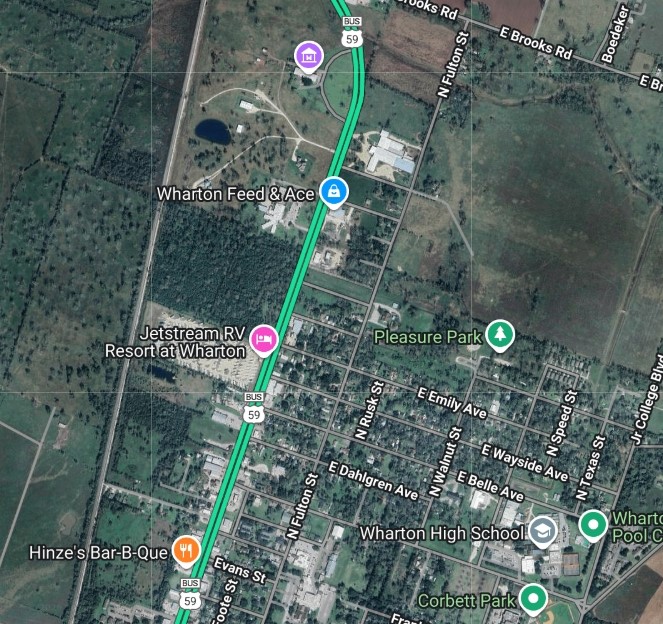Viewport: 663px width, 624px height.
Task: Open the Hinze's Bar-B-Que pin
Action: (x=186, y=549)
